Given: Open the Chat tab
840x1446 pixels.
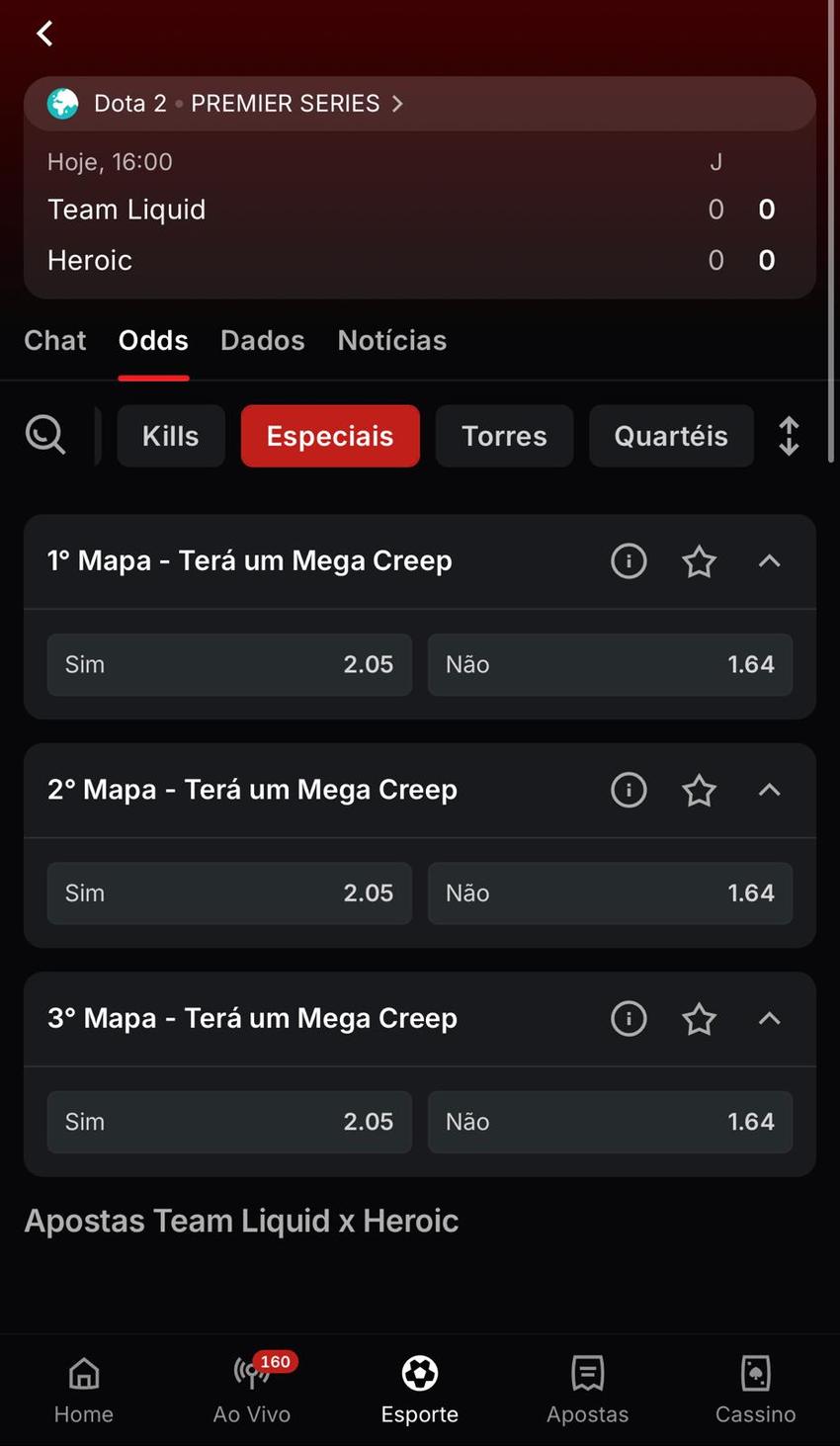Looking at the screenshot, I should click(x=54, y=340).
